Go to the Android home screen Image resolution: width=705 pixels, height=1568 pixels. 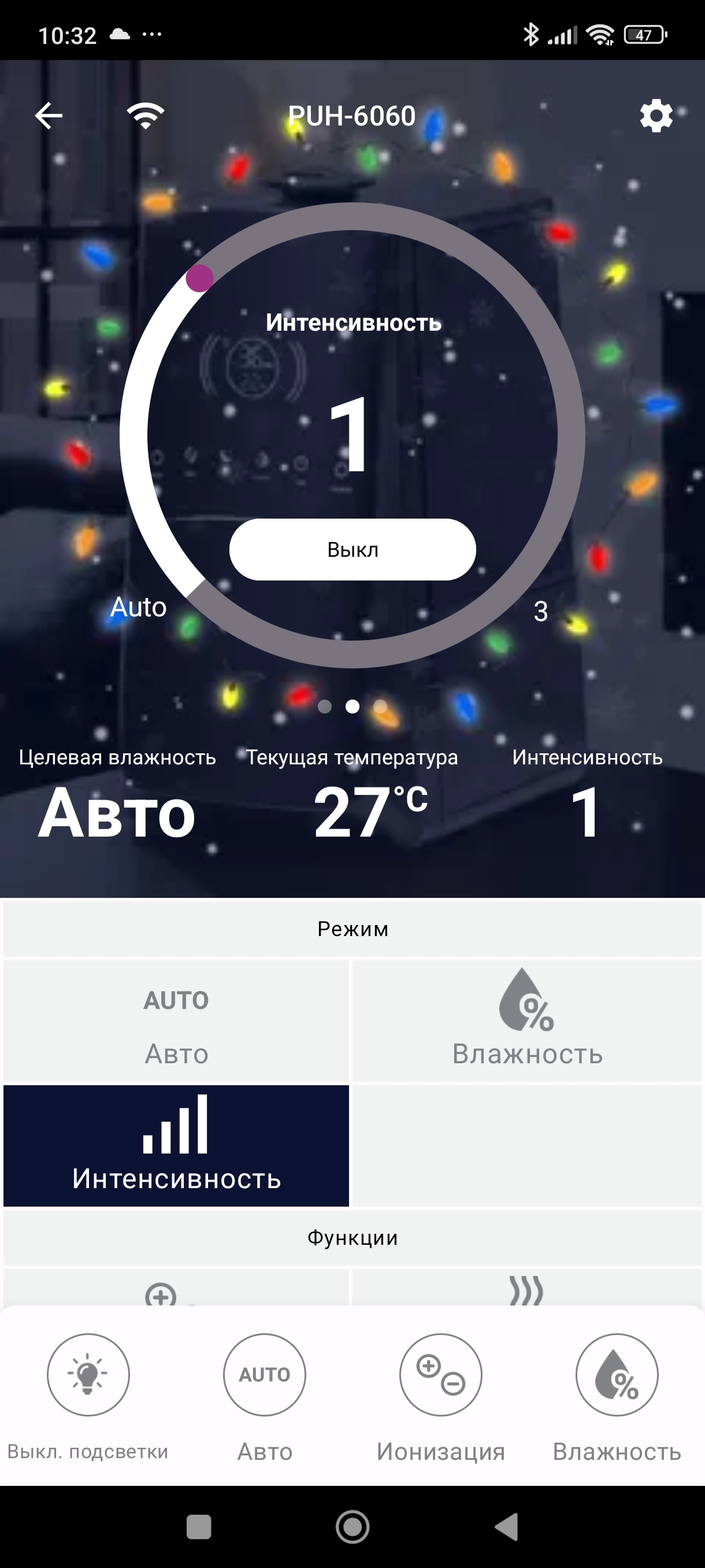click(x=352, y=1526)
